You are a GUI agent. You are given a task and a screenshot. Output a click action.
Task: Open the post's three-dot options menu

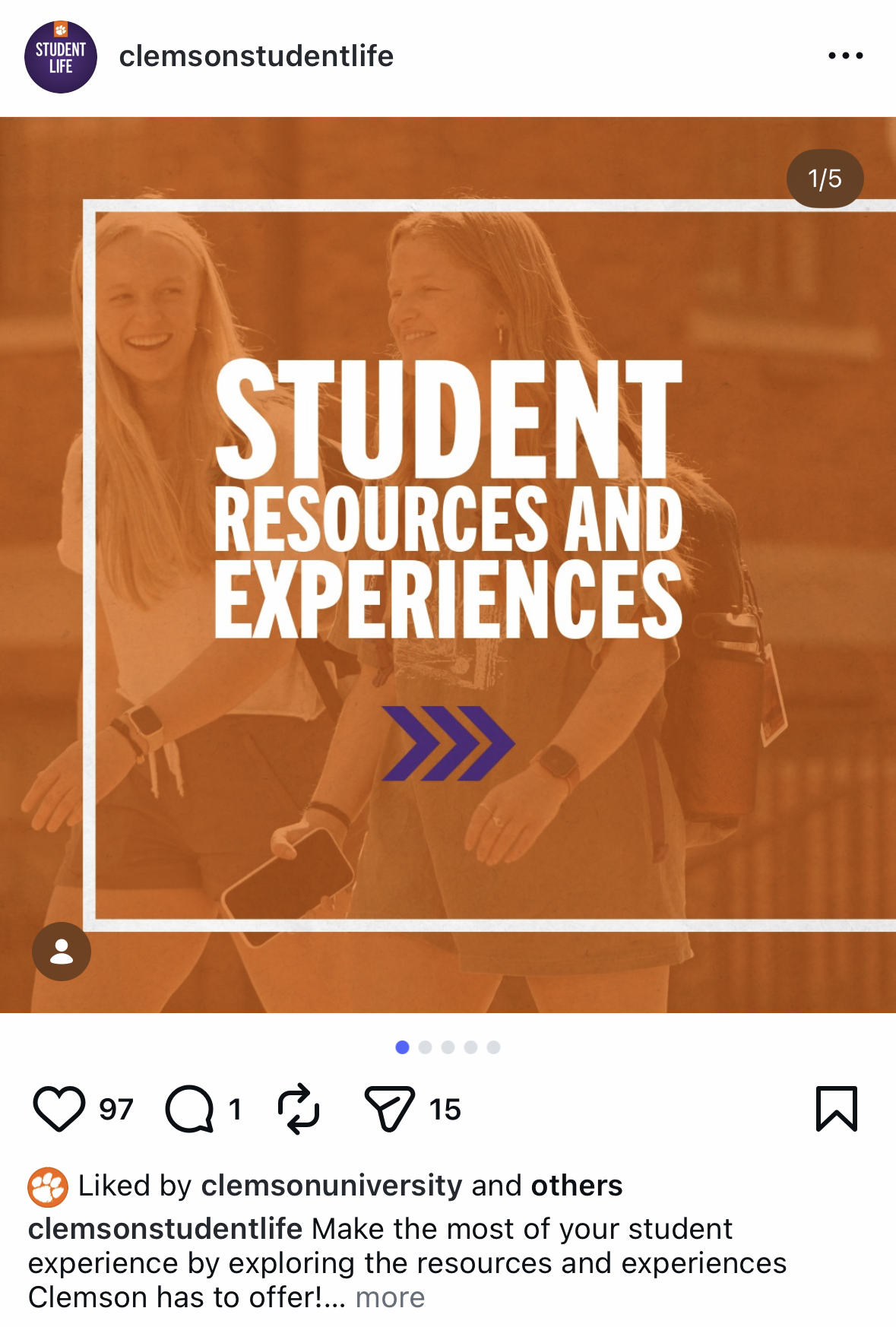tap(845, 55)
